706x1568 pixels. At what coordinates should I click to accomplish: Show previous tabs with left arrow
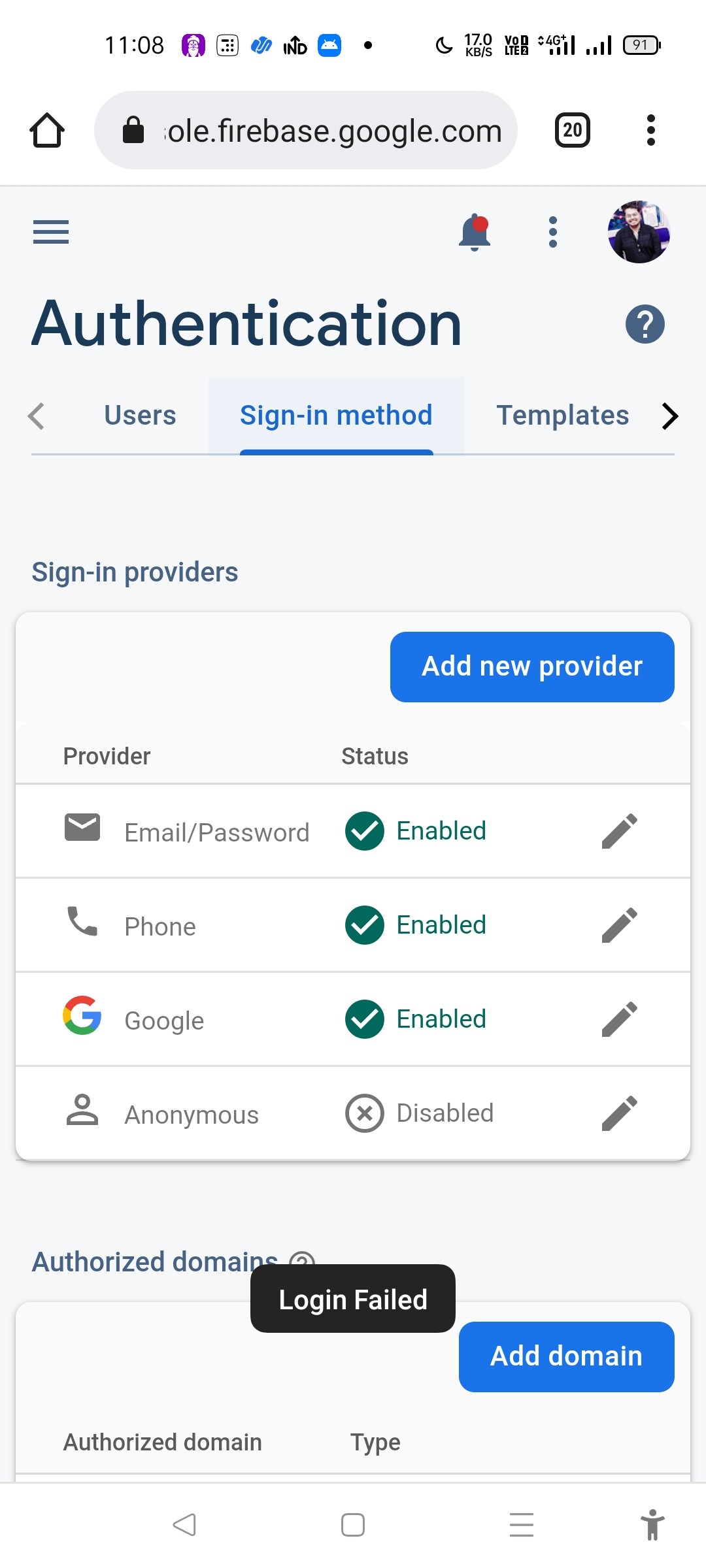37,416
